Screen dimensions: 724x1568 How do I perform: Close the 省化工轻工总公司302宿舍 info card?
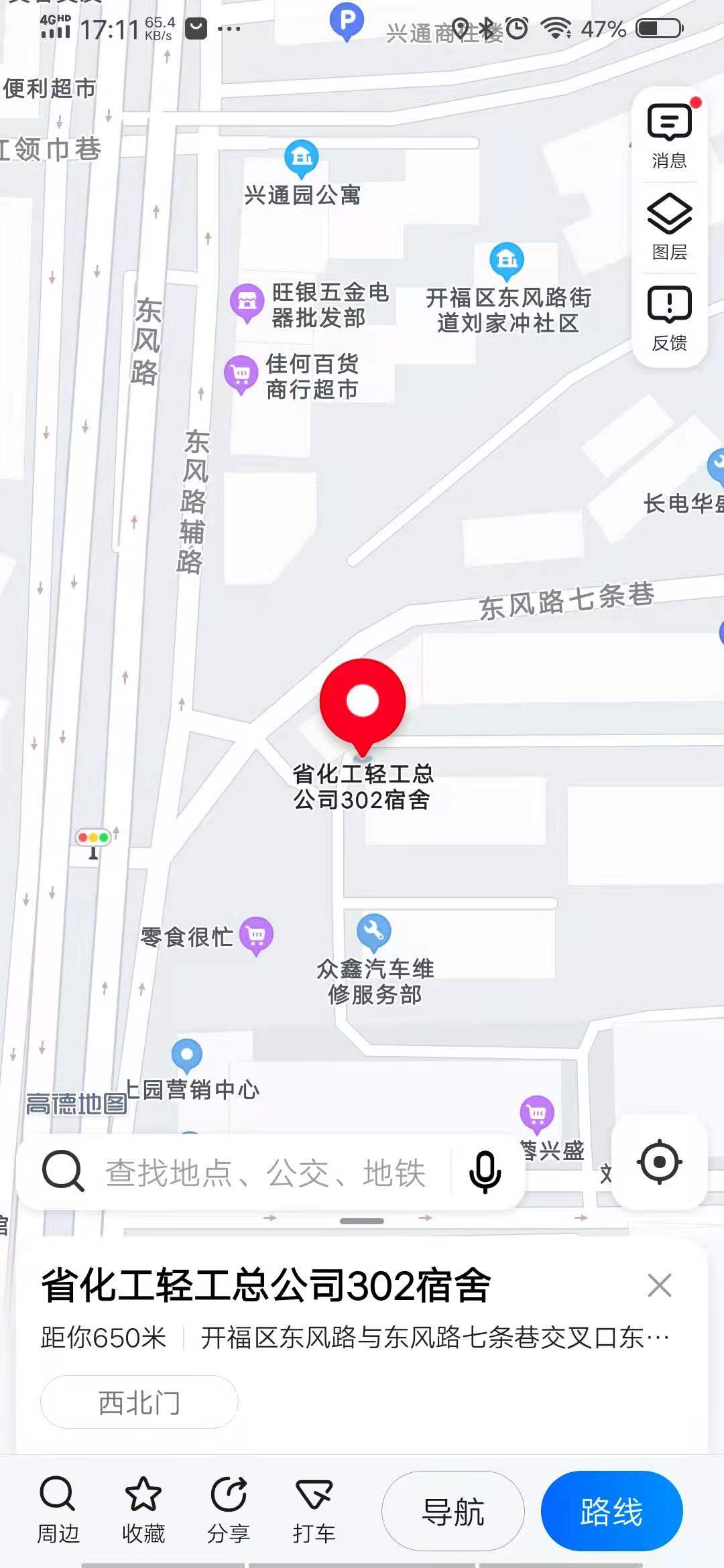660,1285
